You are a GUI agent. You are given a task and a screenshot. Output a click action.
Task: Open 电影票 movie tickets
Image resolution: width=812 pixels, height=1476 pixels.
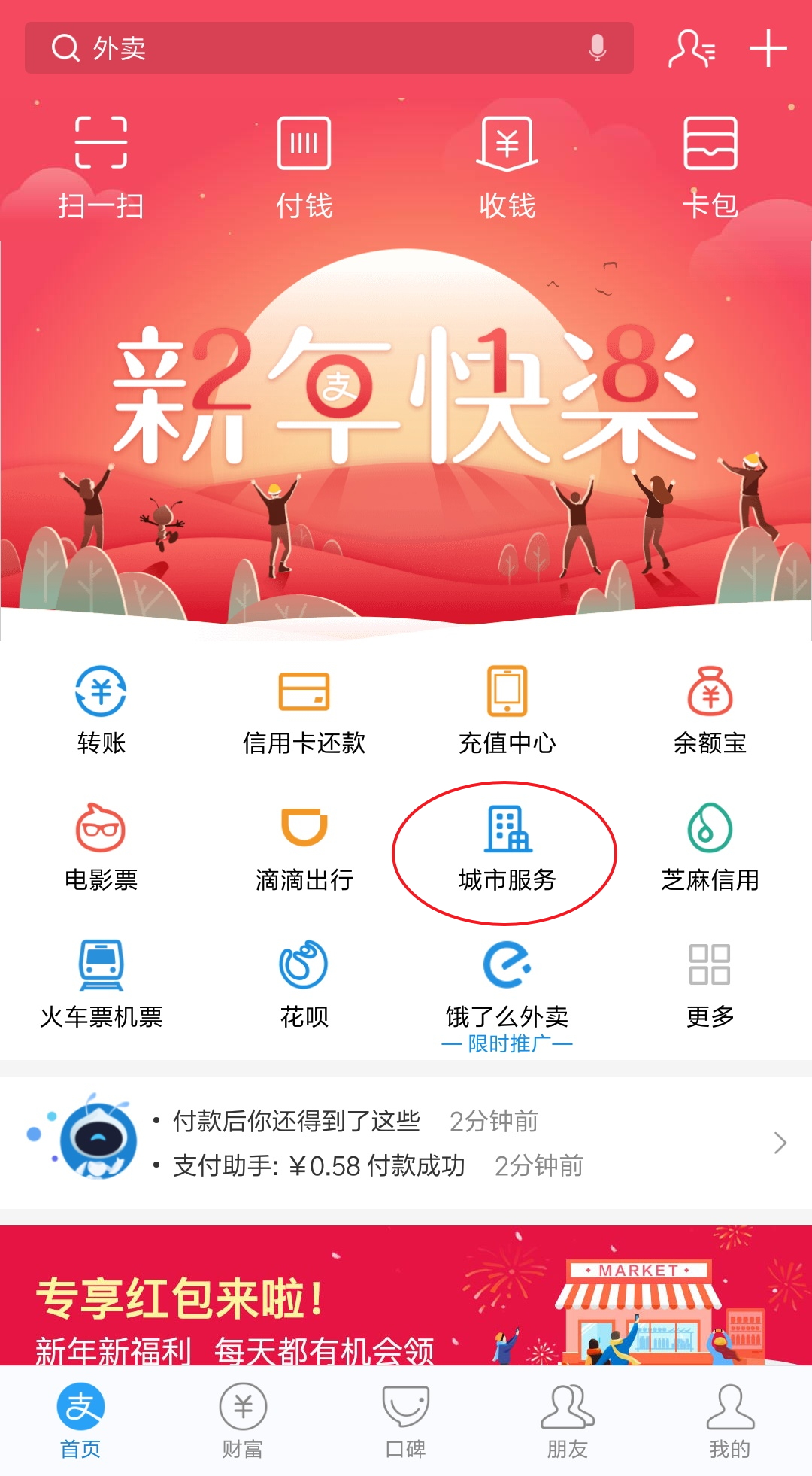click(x=101, y=846)
